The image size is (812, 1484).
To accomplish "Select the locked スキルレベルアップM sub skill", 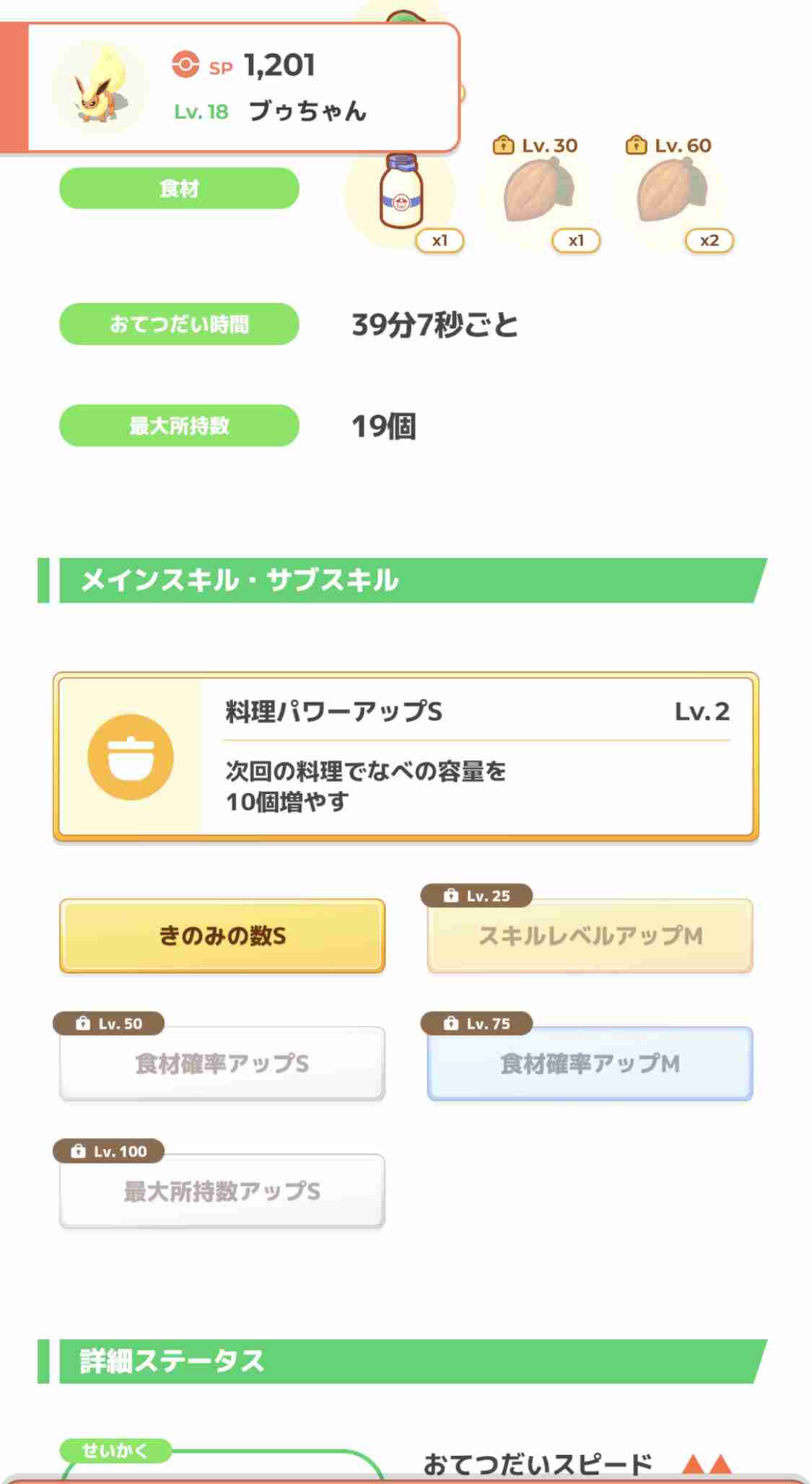I will 590,935.
